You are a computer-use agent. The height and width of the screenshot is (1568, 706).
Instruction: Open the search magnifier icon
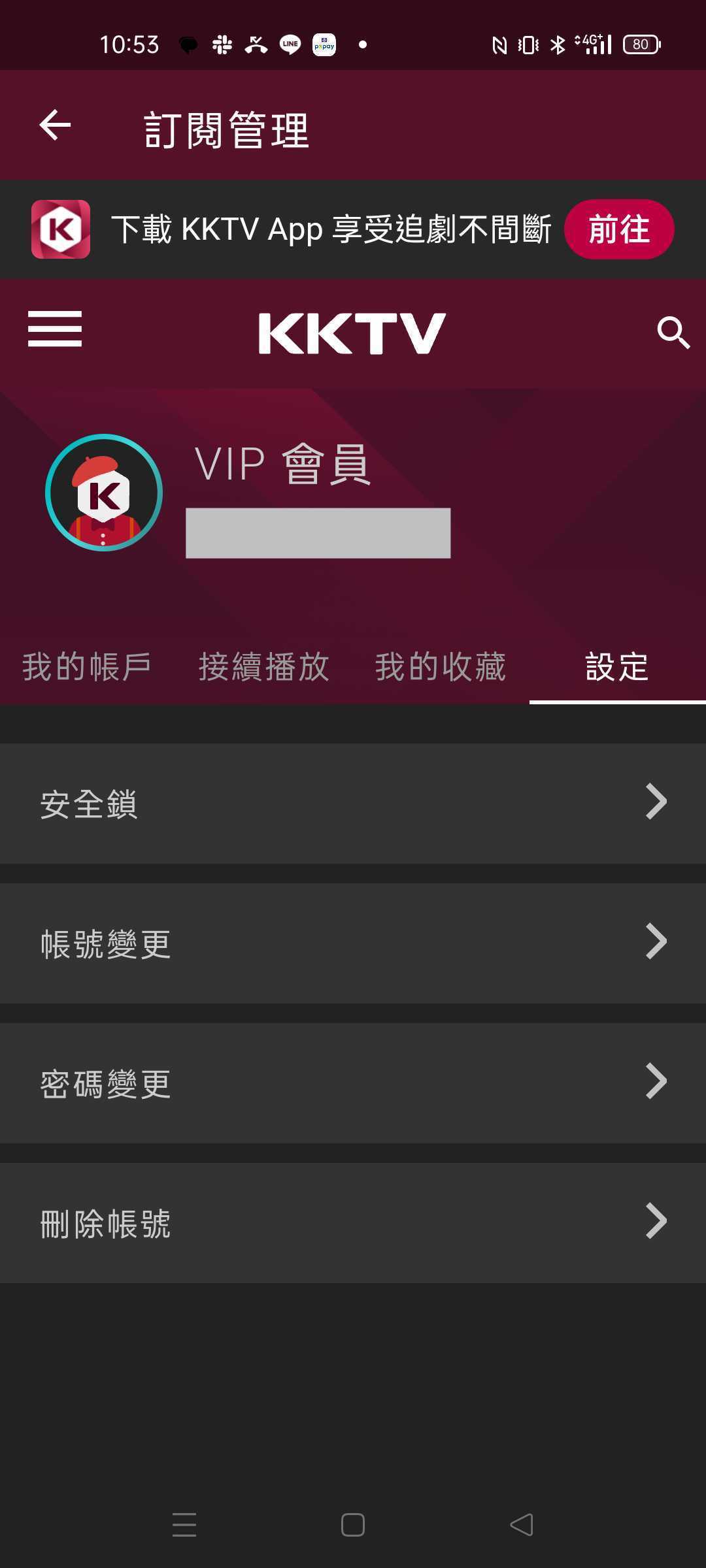click(673, 333)
